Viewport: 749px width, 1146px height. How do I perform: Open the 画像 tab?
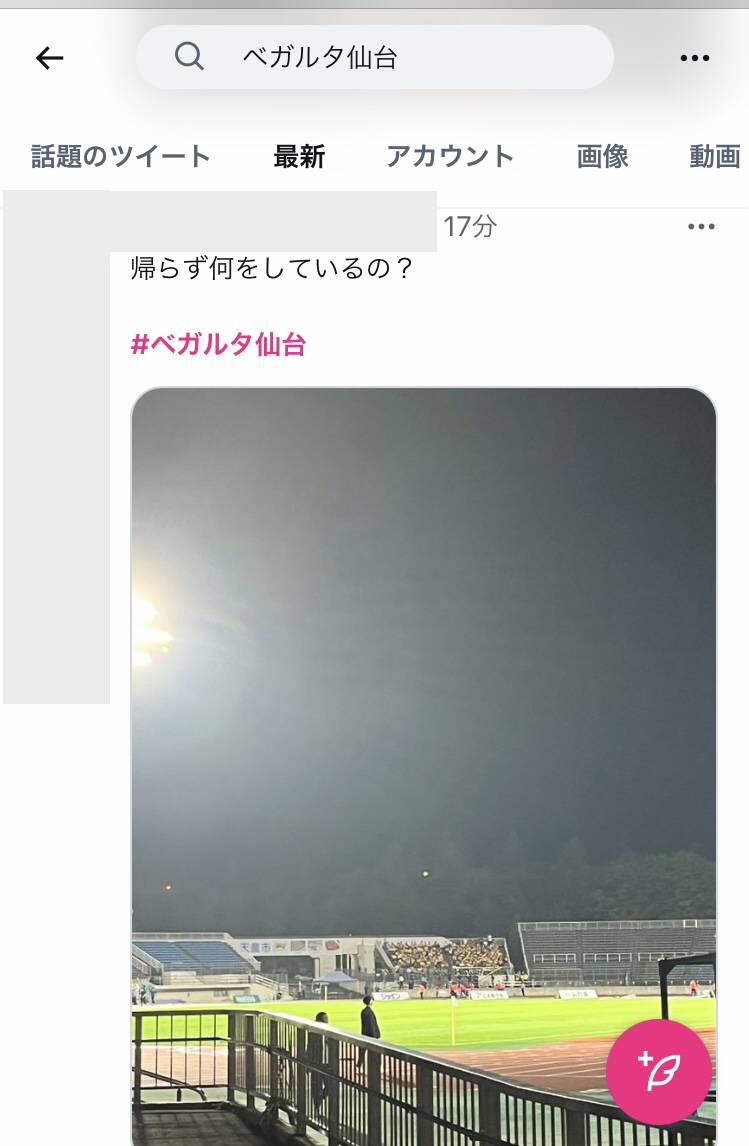pos(602,156)
